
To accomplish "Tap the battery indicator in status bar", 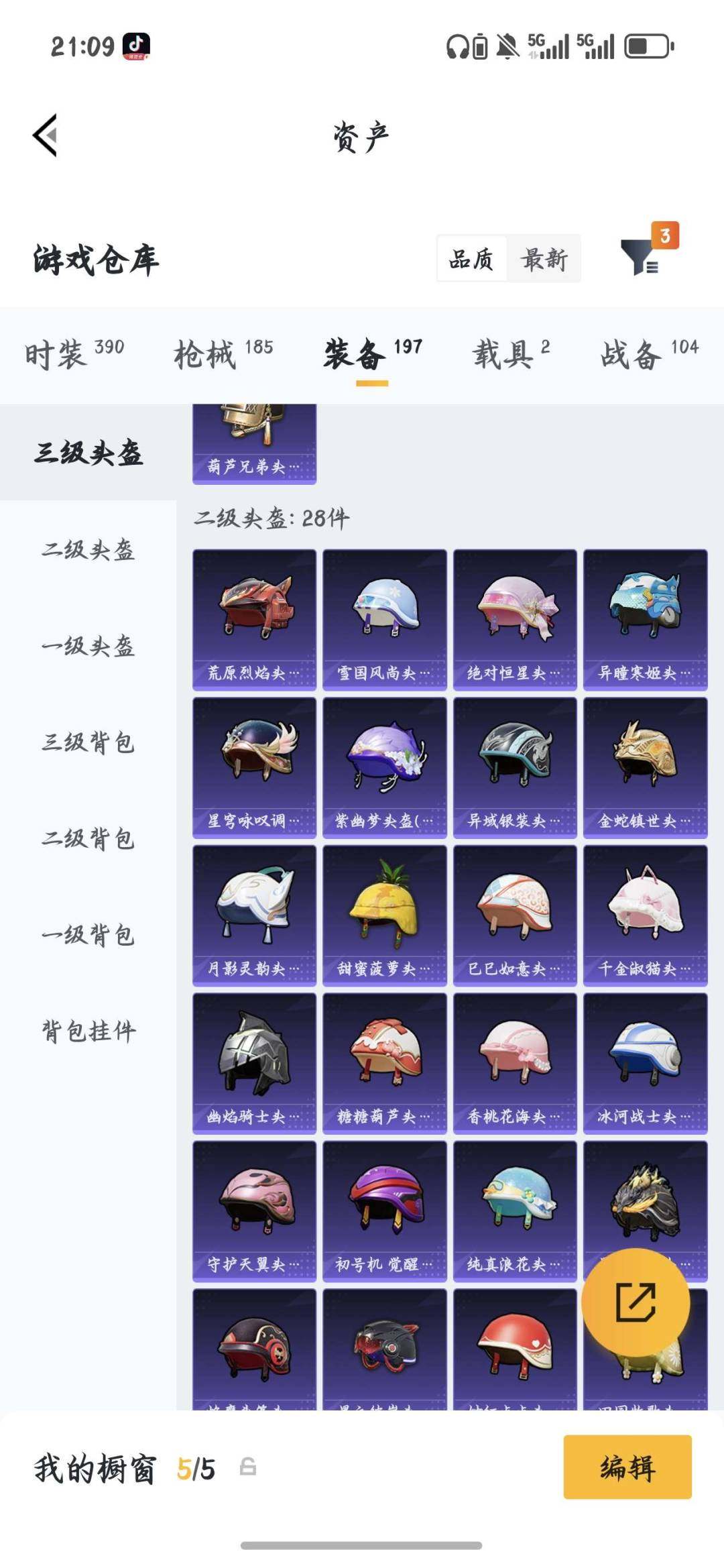I will pyautogui.click(x=646, y=47).
